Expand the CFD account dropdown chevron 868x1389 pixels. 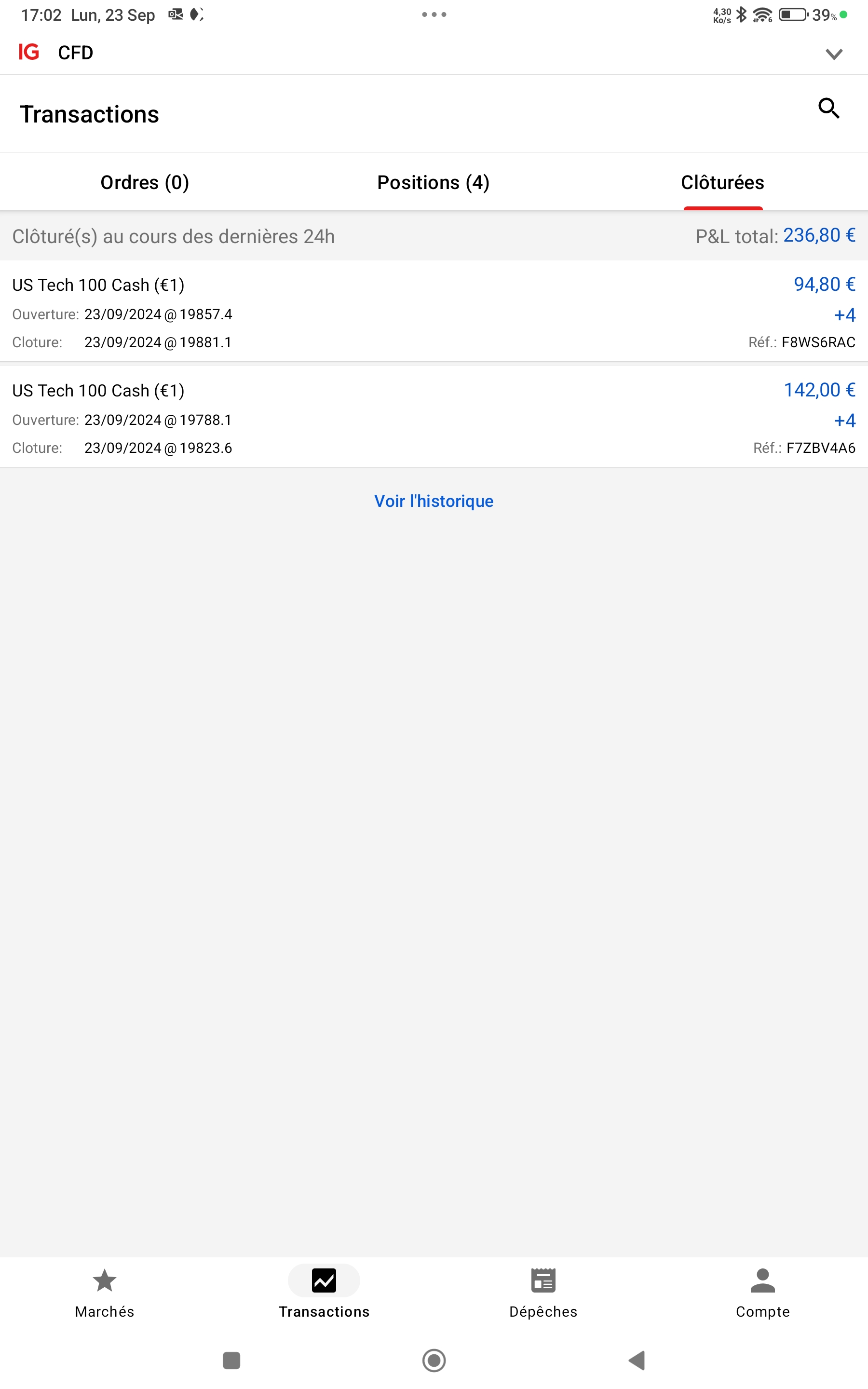(834, 54)
